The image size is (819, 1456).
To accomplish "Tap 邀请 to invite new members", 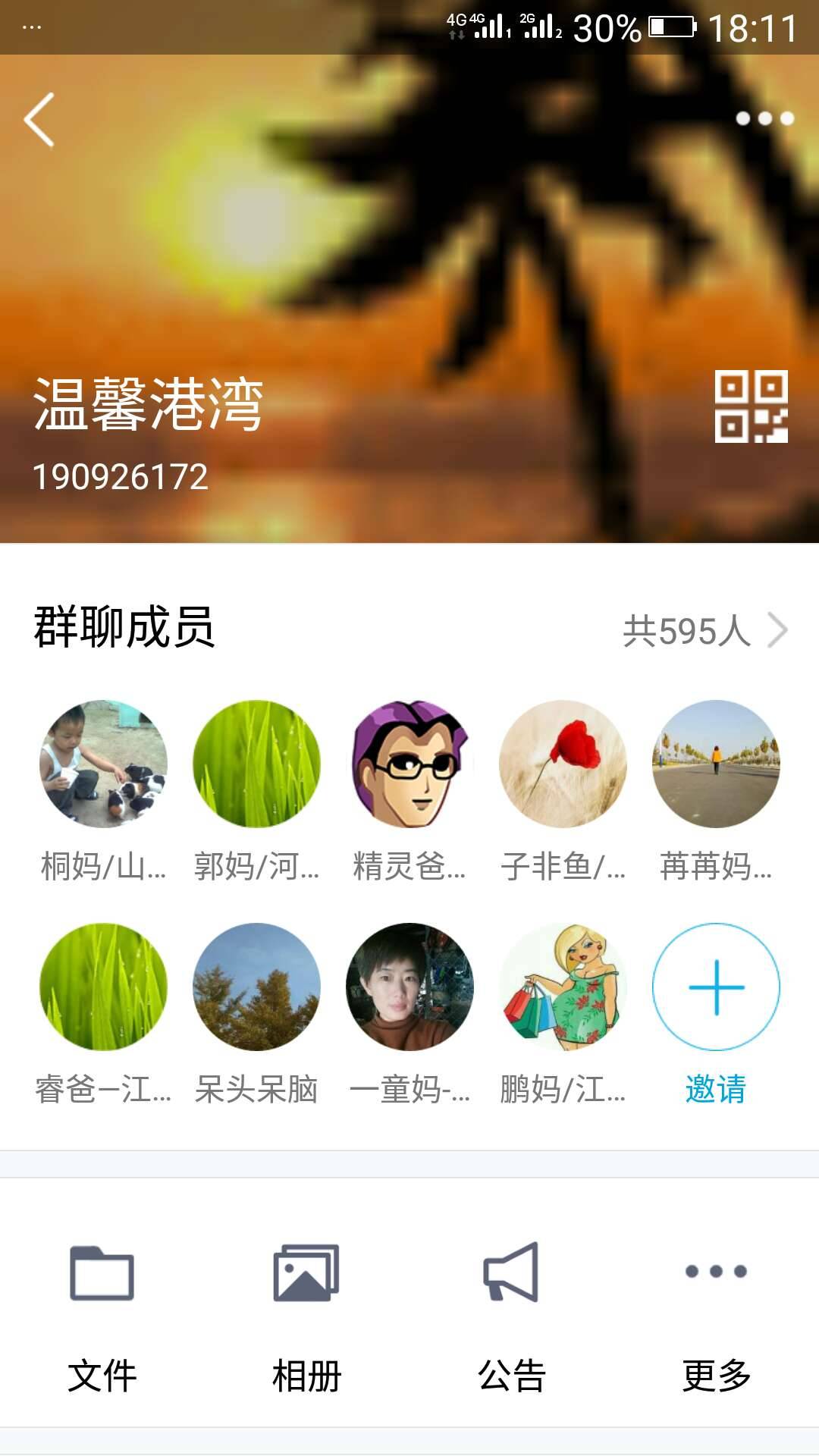I will [x=716, y=987].
